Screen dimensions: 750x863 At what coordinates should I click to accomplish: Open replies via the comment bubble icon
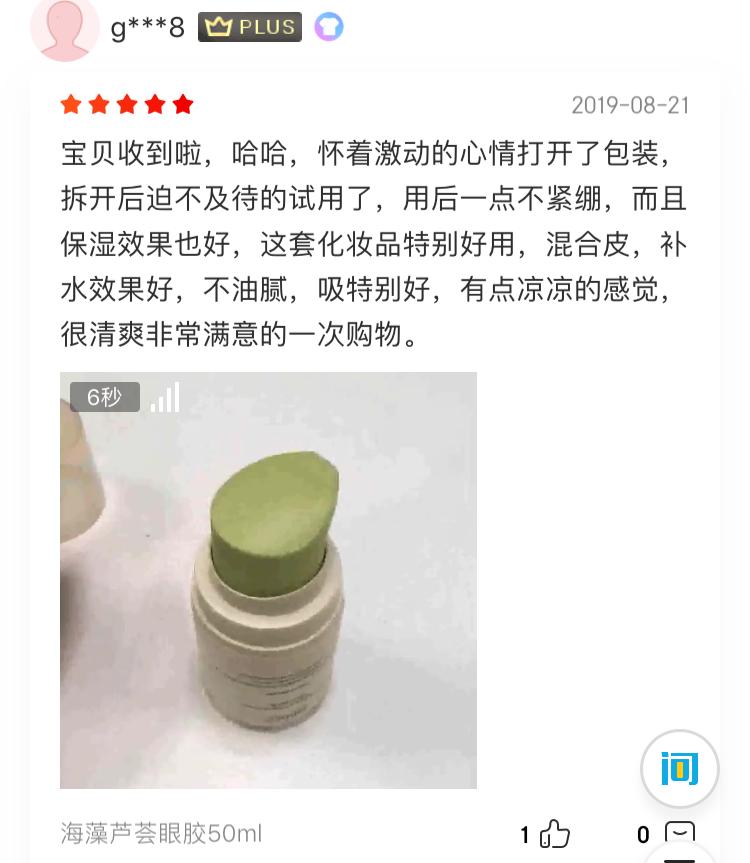(681, 834)
